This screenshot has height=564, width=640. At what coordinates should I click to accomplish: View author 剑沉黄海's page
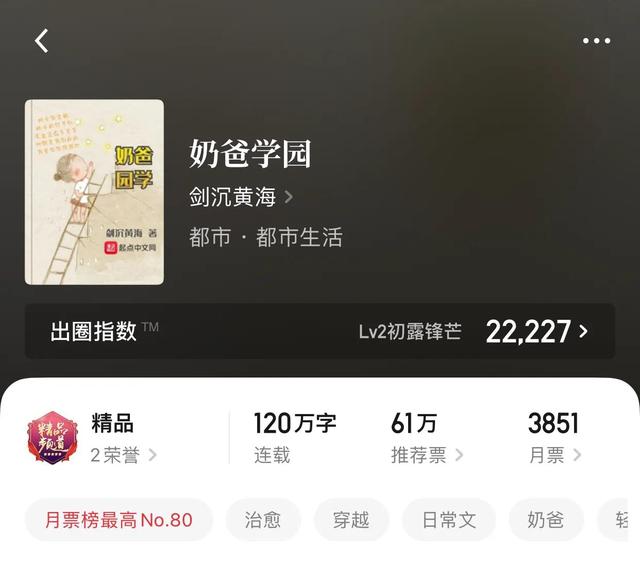[x=241, y=197]
